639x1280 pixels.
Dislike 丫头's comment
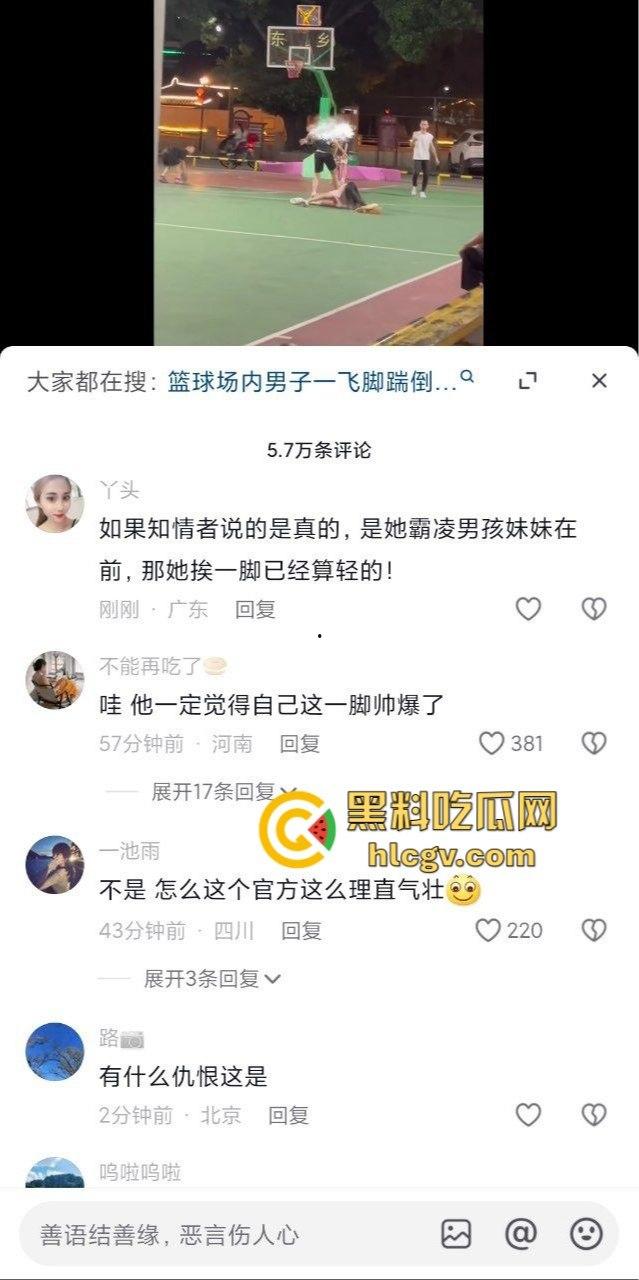click(x=594, y=608)
